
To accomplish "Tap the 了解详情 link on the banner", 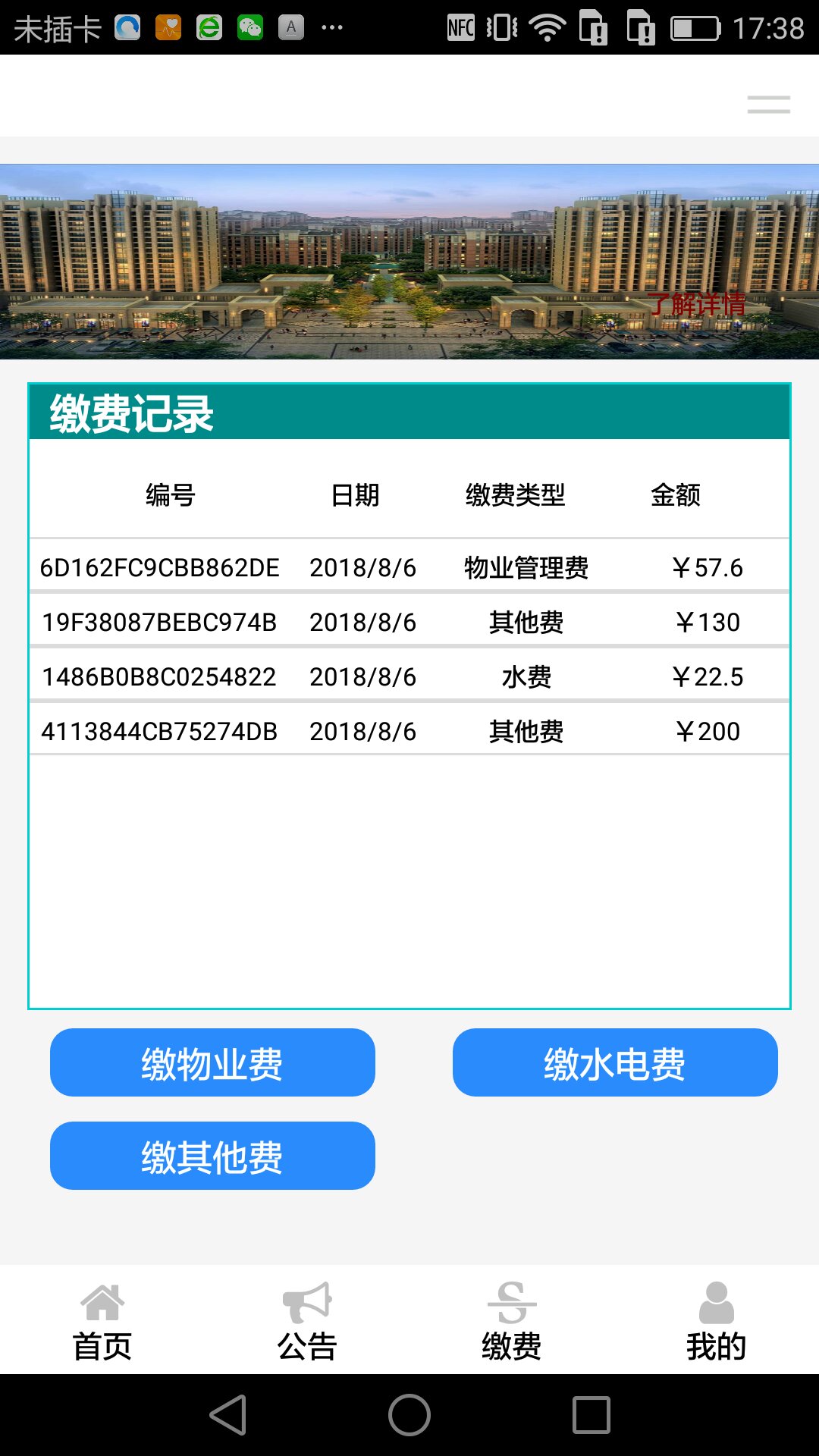I will tap(696, 305).
